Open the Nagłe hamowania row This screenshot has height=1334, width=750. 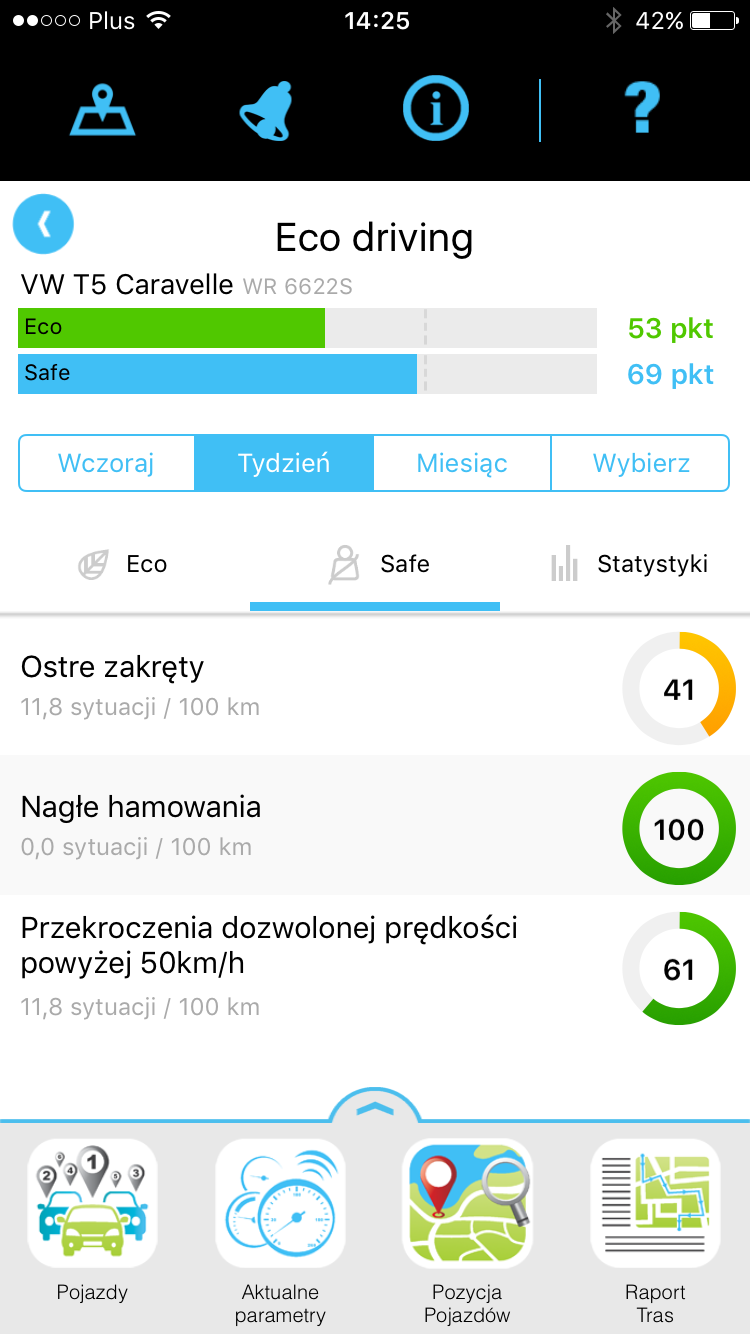point(375,825)
